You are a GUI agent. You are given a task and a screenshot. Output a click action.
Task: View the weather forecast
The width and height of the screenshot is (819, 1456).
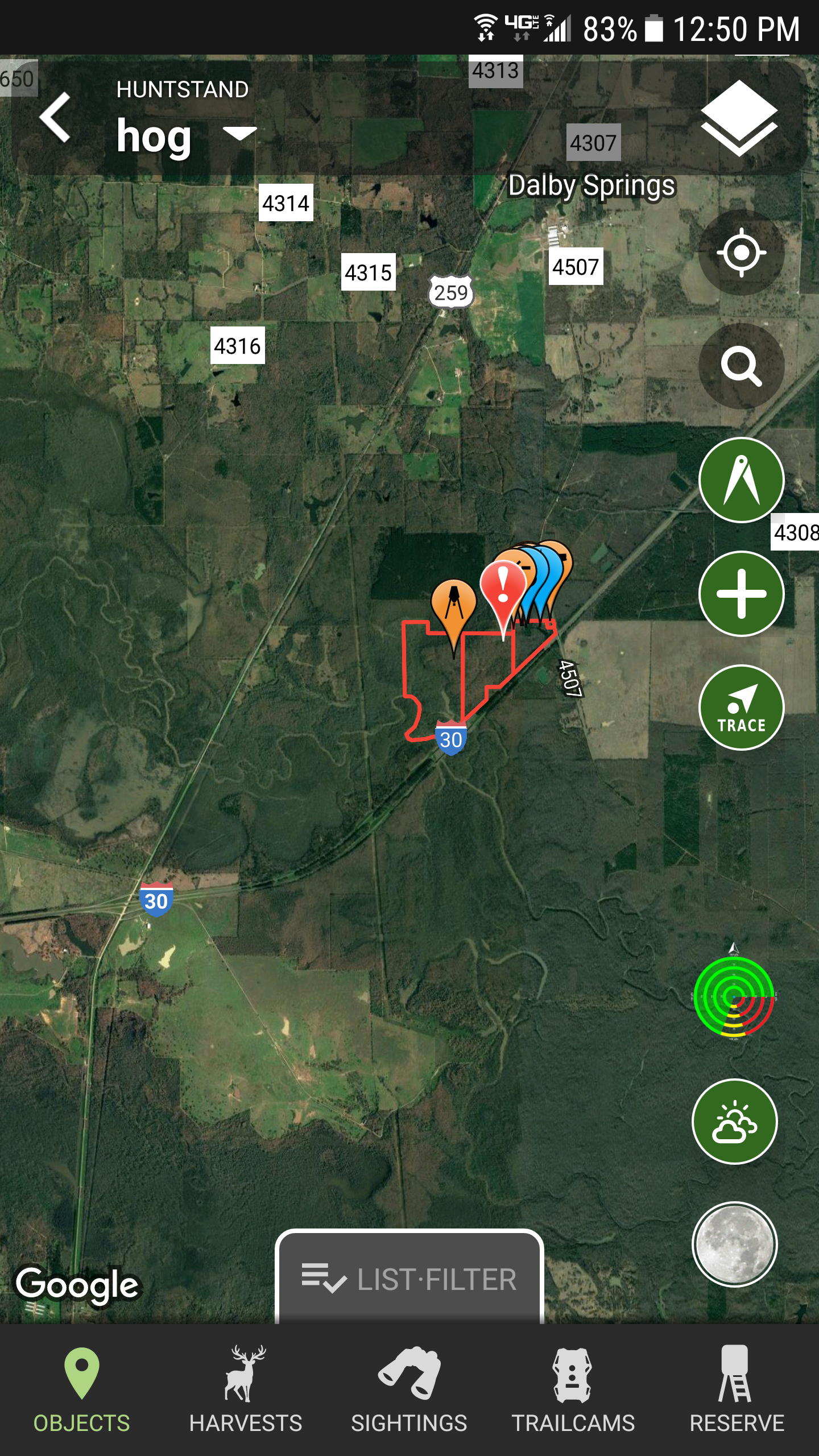click(734, 1122)
